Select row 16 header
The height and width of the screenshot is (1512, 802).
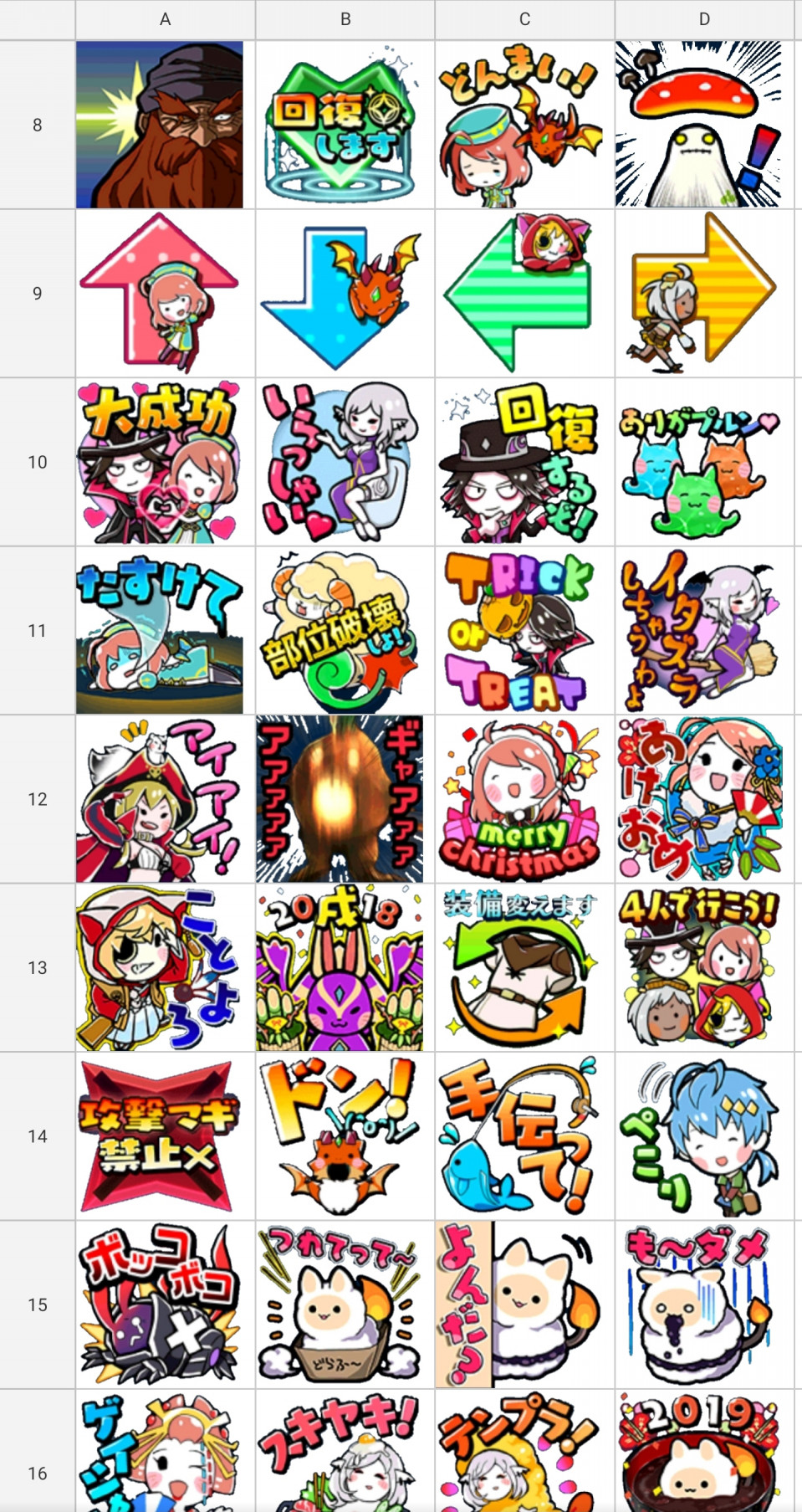pyautogui.click(x=37, y=1473)
